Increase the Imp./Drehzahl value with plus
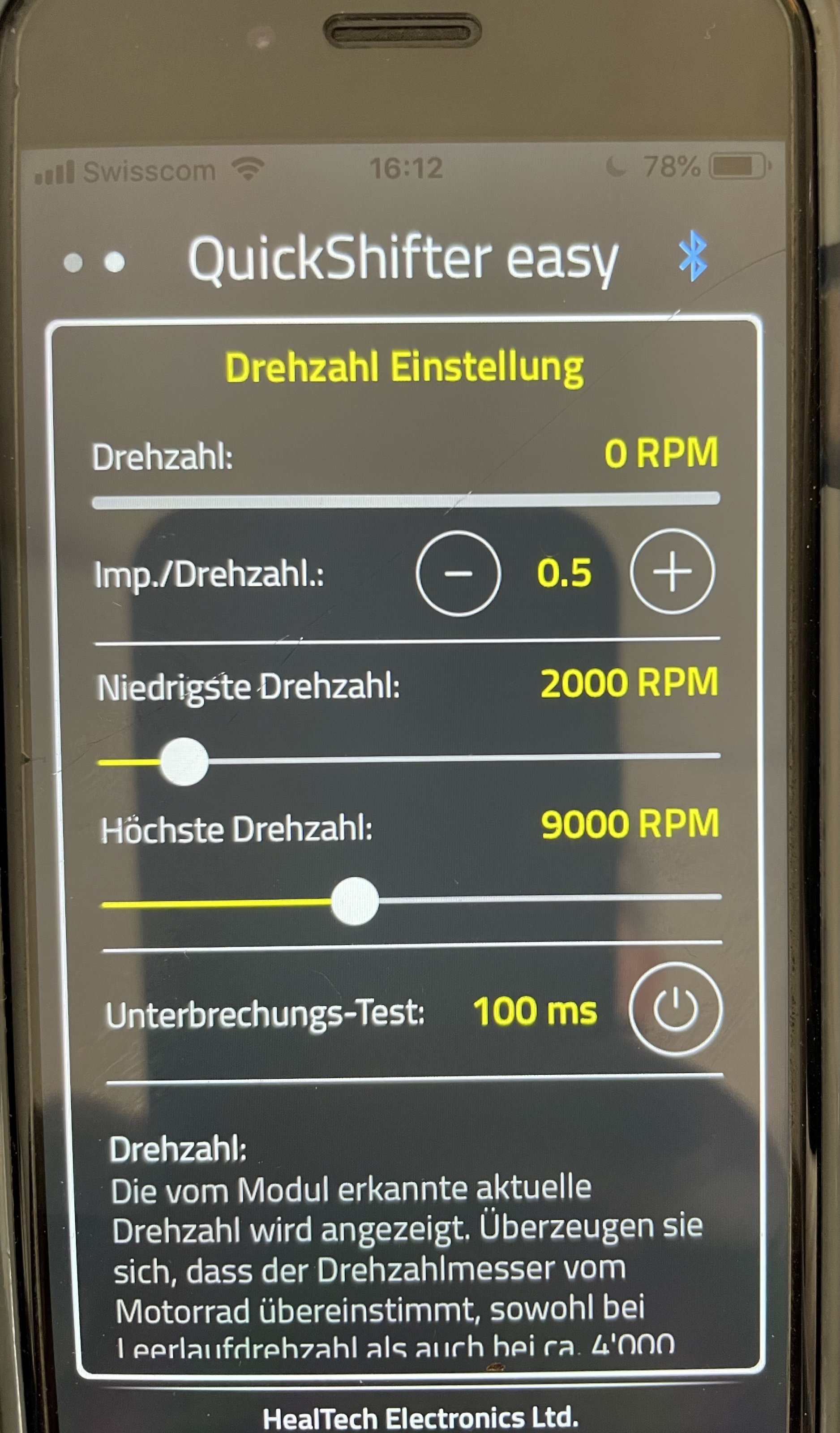 (x=672, y=571)
